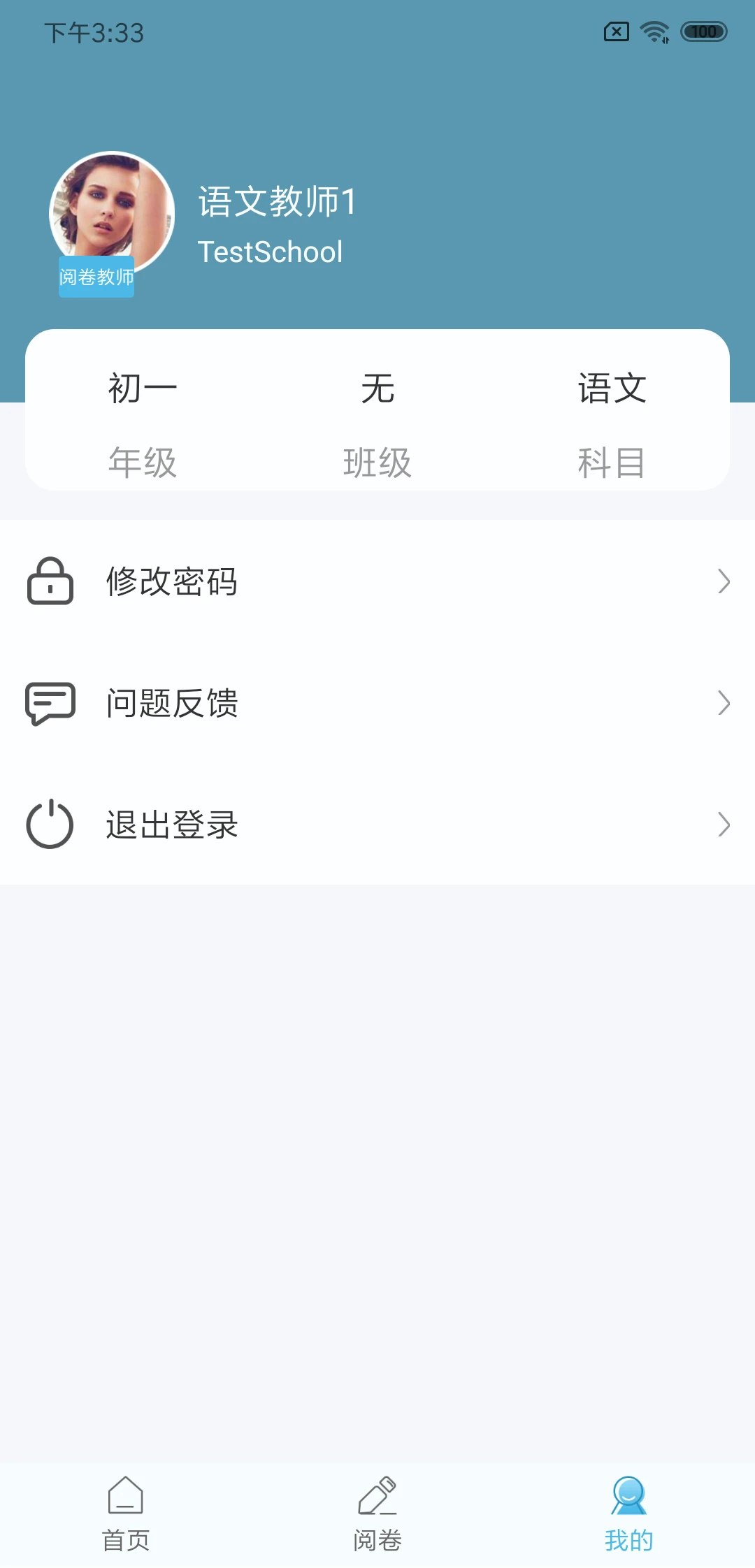Click the battery indicator in status bar
Viewport: 755px width, 1568px height.
tap(703, 31)
